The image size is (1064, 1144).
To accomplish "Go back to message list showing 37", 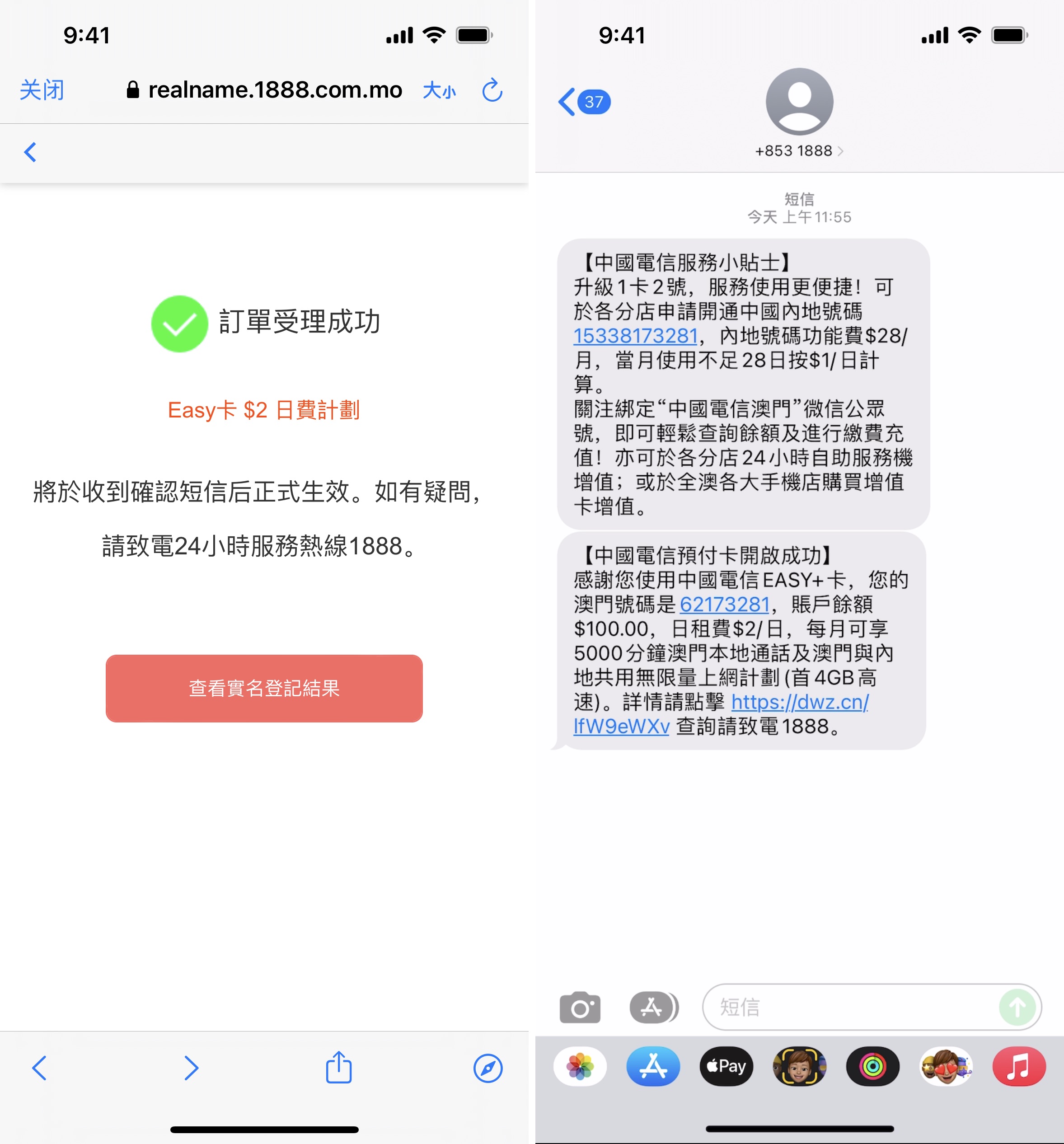I will pyautogui.click(x=583, y=102).
